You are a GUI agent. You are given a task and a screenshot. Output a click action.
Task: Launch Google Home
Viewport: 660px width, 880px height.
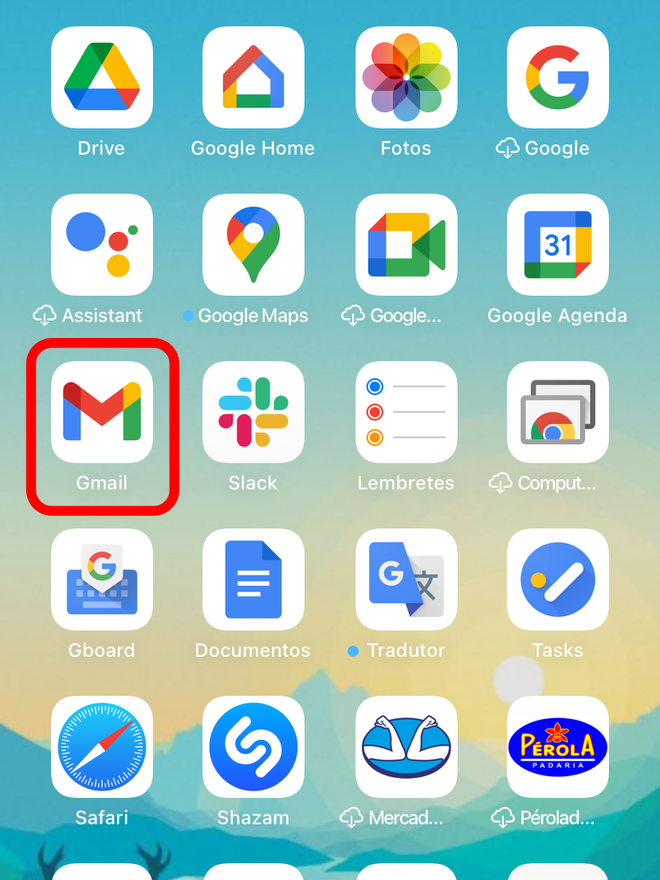253,78
